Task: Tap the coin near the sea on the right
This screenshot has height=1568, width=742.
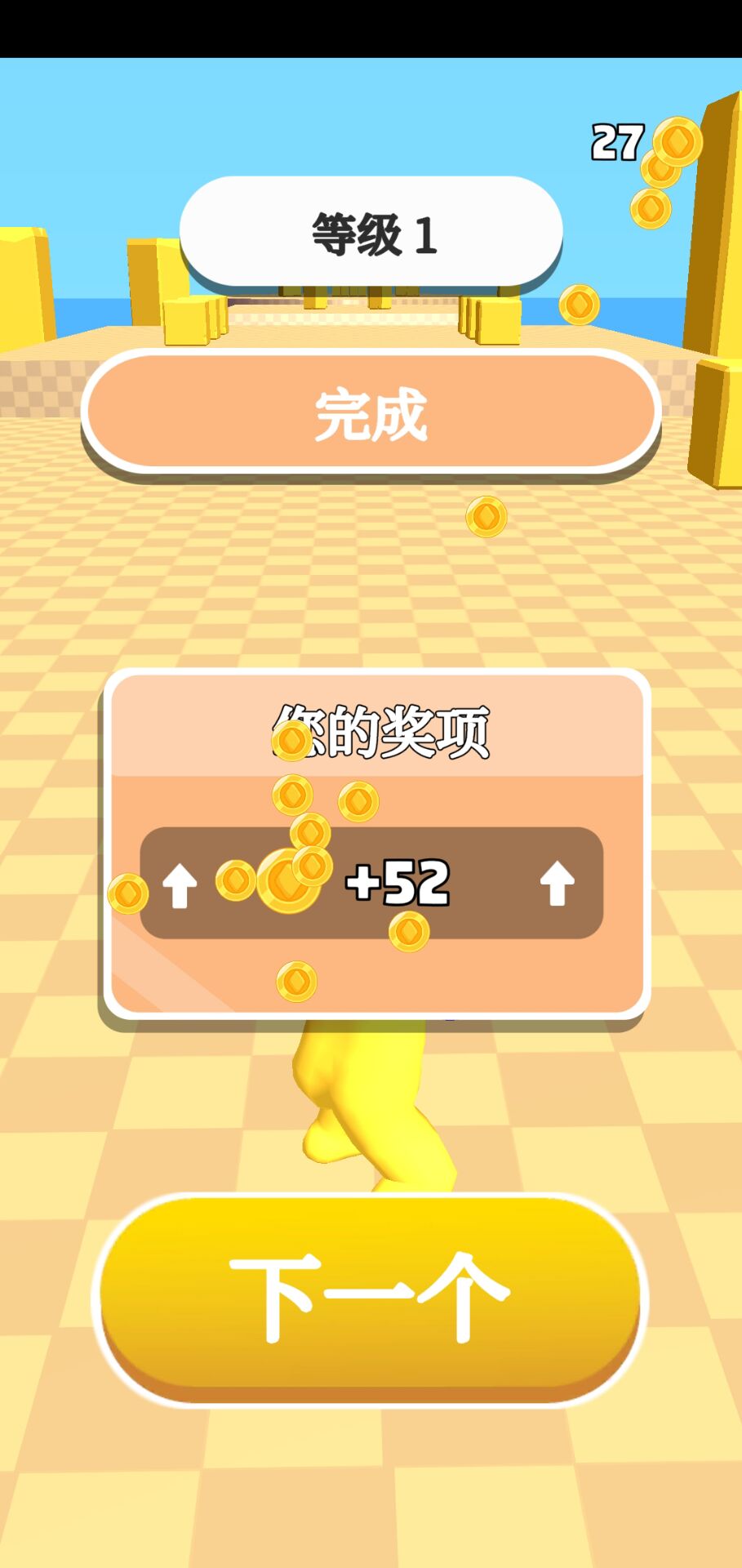Action: [580, 302]
